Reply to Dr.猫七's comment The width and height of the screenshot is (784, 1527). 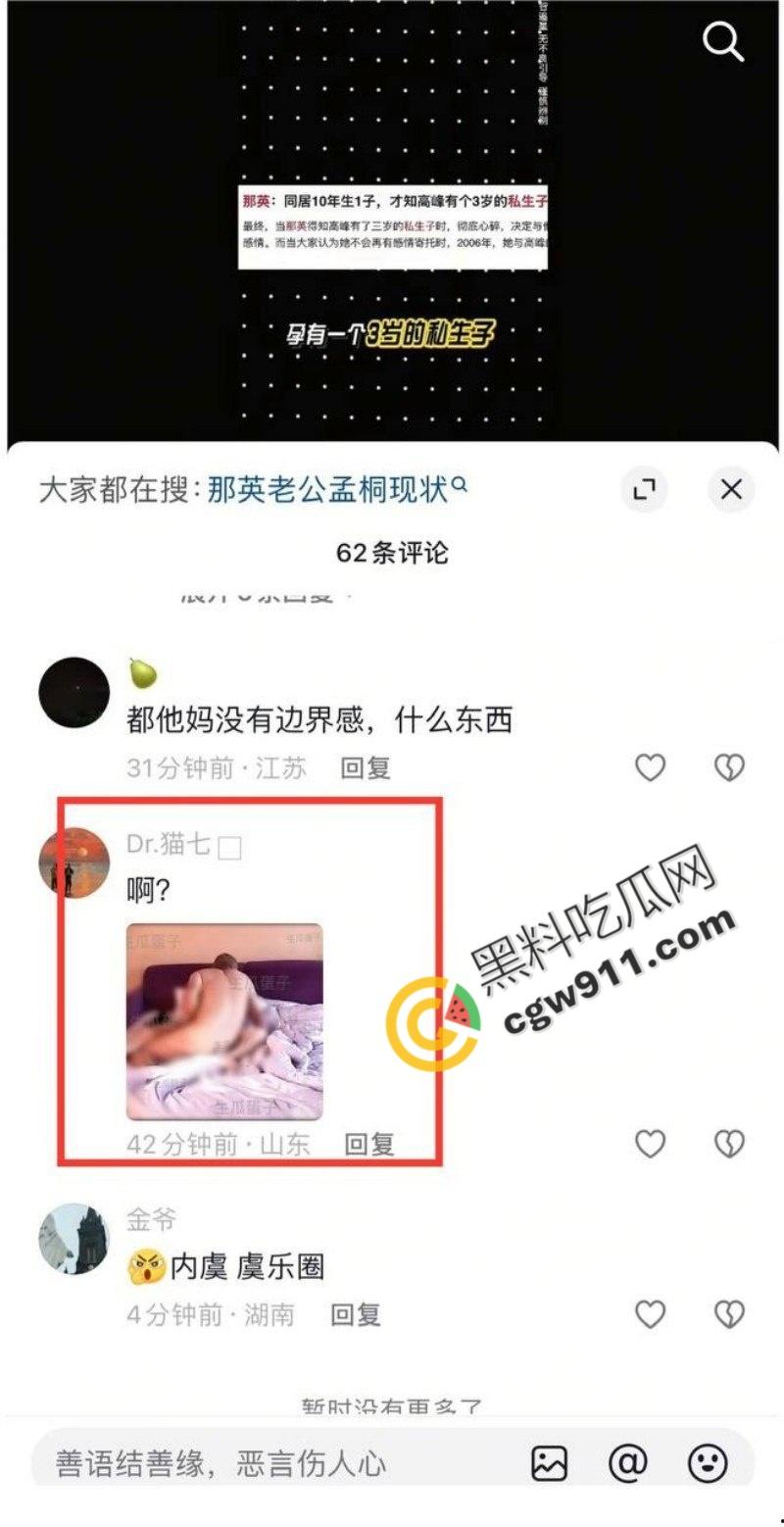coord(369,1144)
